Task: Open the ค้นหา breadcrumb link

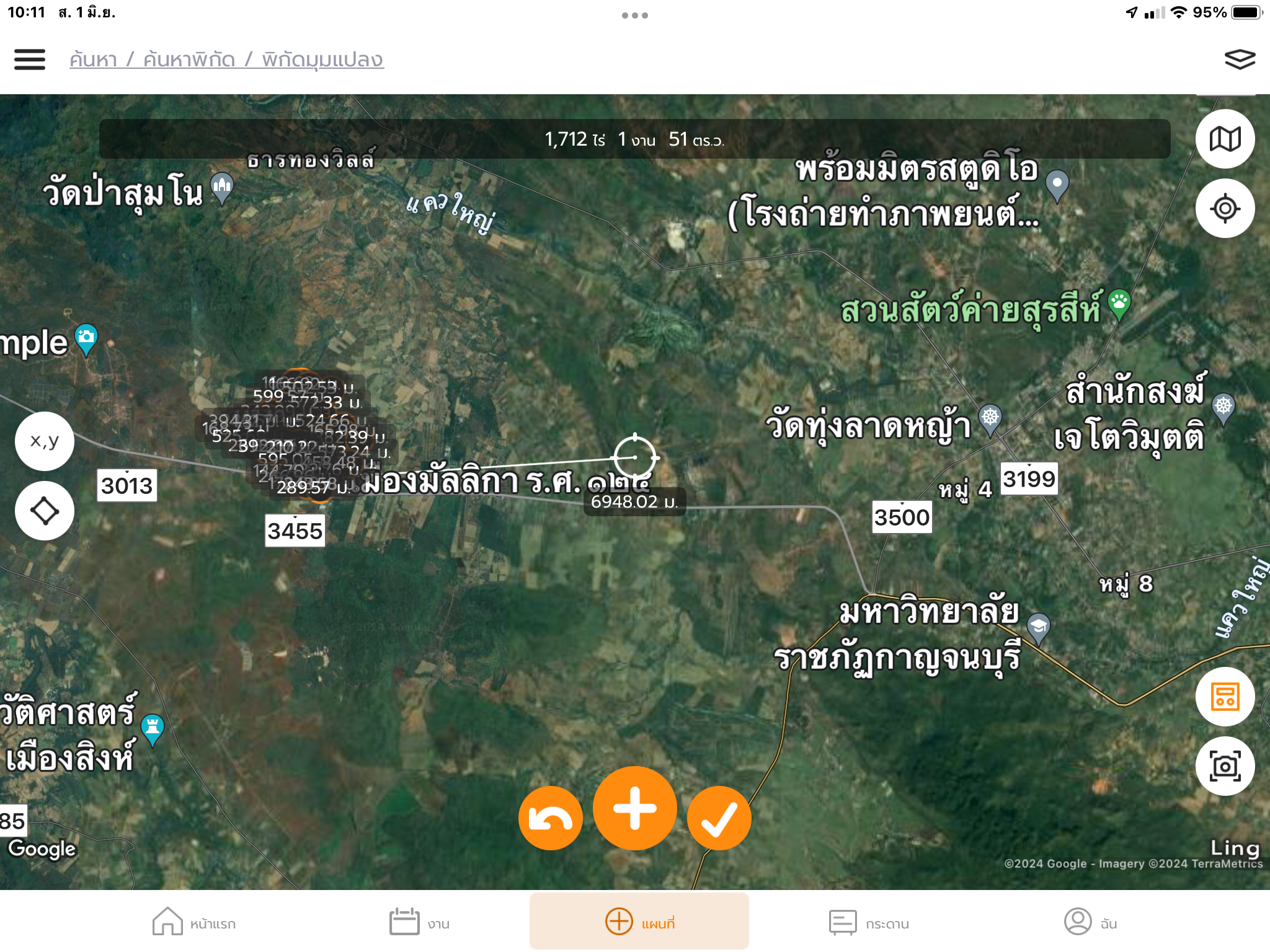Action: [93, 59]
